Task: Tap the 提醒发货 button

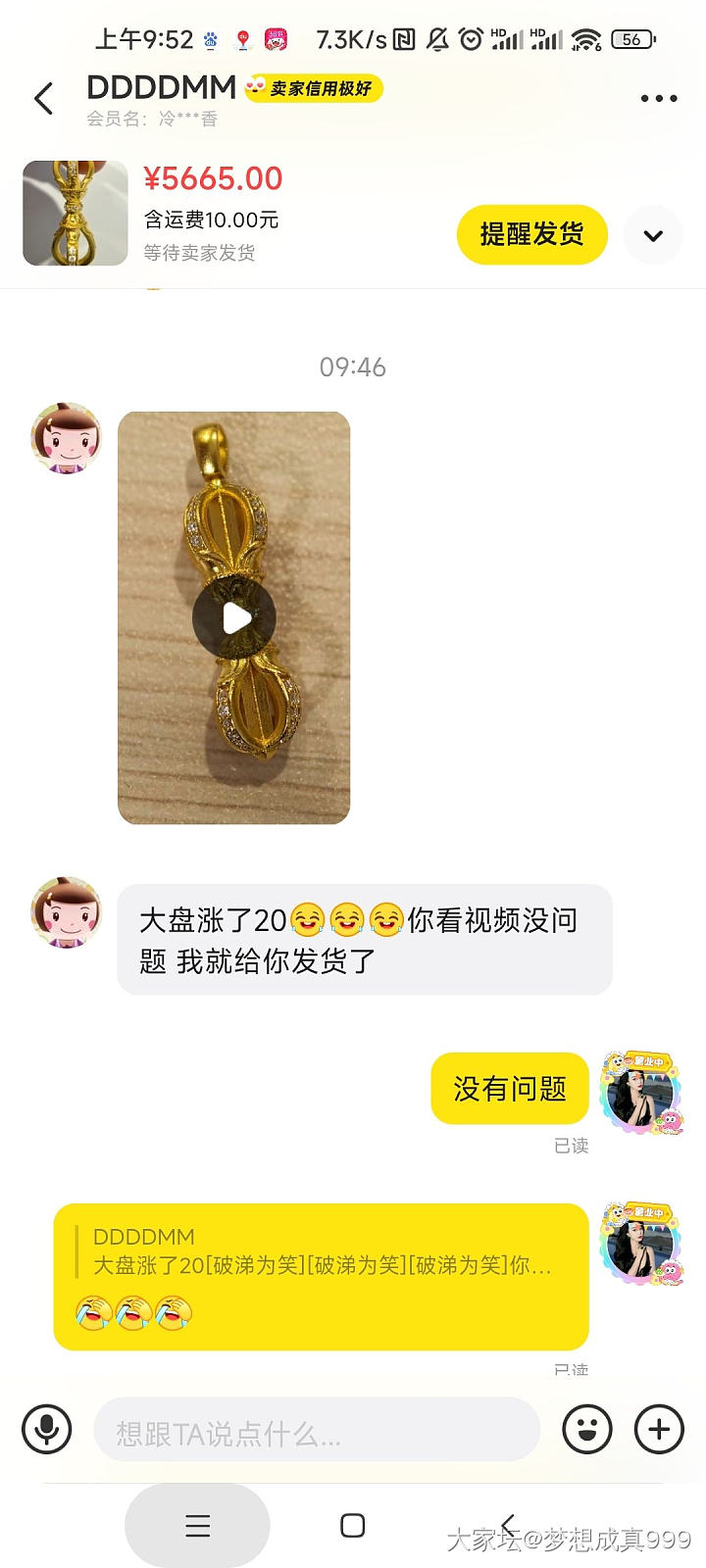Action: point(531,234)
